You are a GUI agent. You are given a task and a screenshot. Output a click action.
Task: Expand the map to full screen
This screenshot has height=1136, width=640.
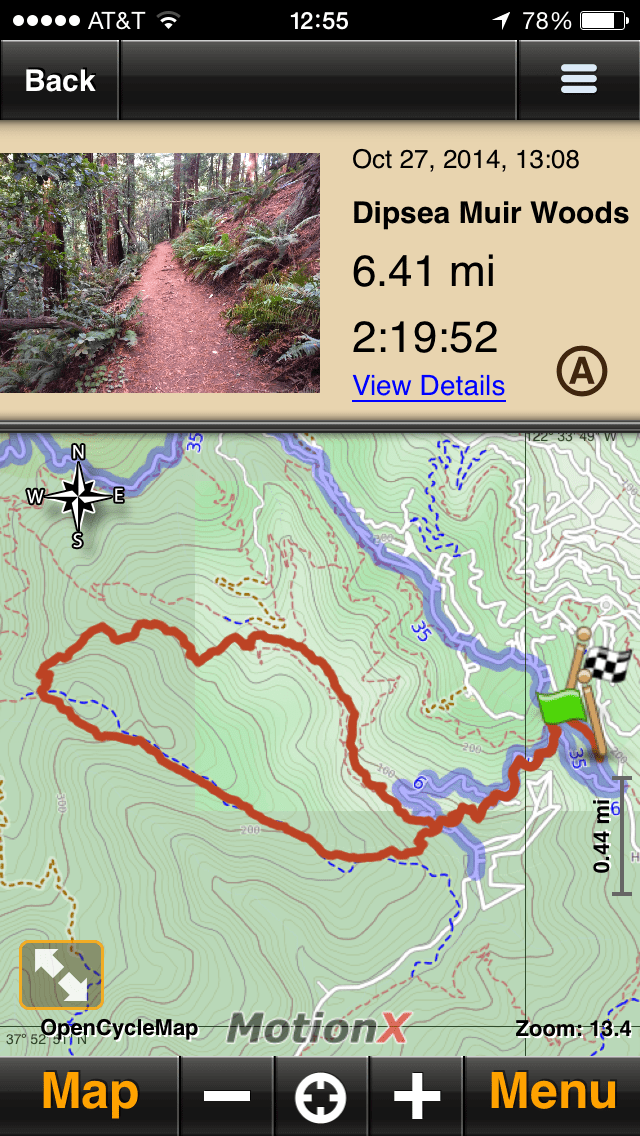click(x=61, y=975)
